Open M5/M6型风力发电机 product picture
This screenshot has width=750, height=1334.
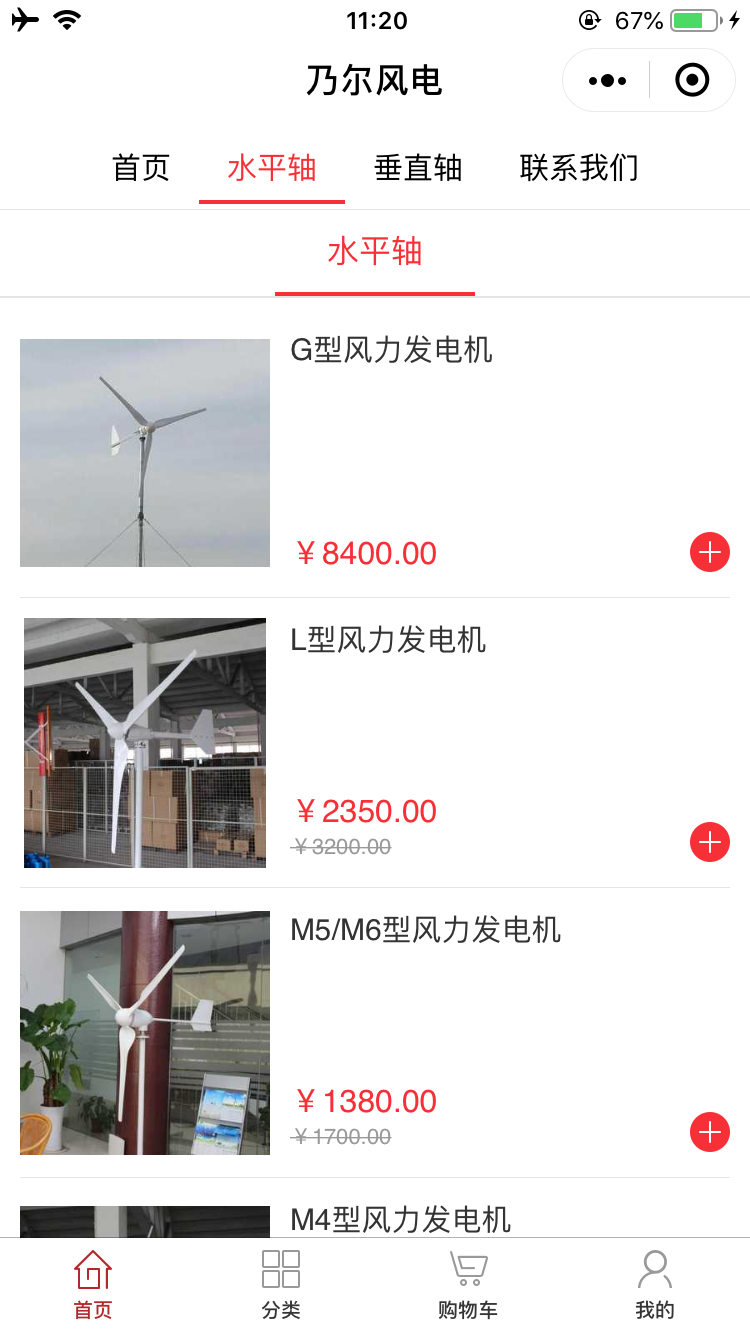(145, 1032)
